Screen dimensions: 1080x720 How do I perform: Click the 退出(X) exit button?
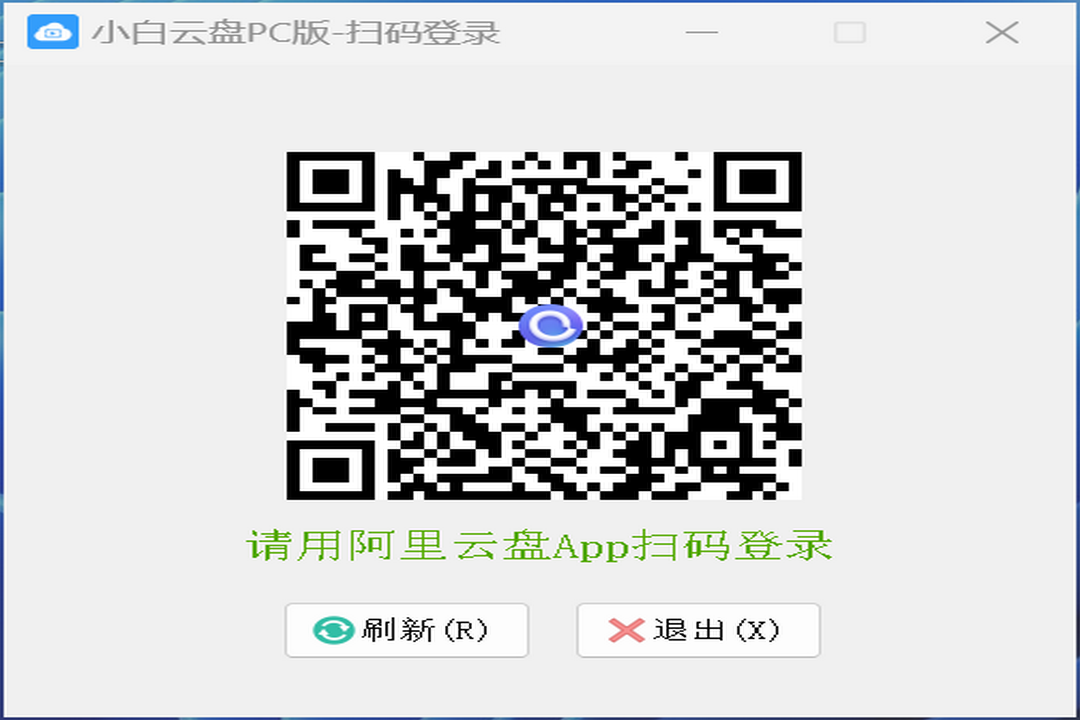tap(698, 630)
